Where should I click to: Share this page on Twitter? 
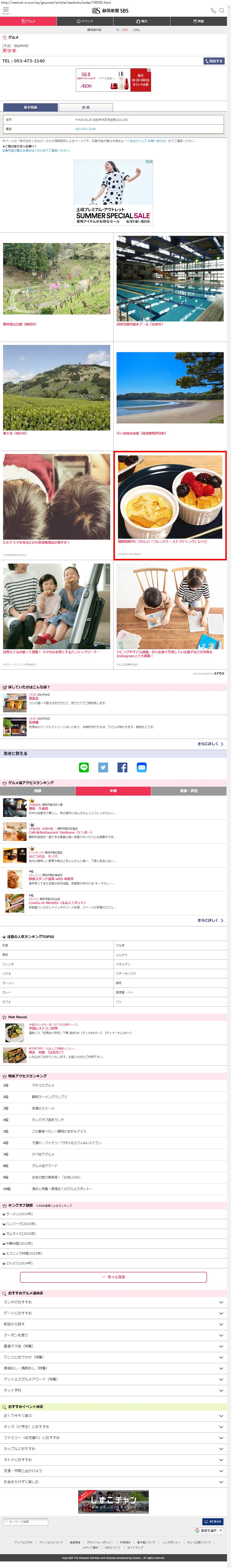coord(103,767)
